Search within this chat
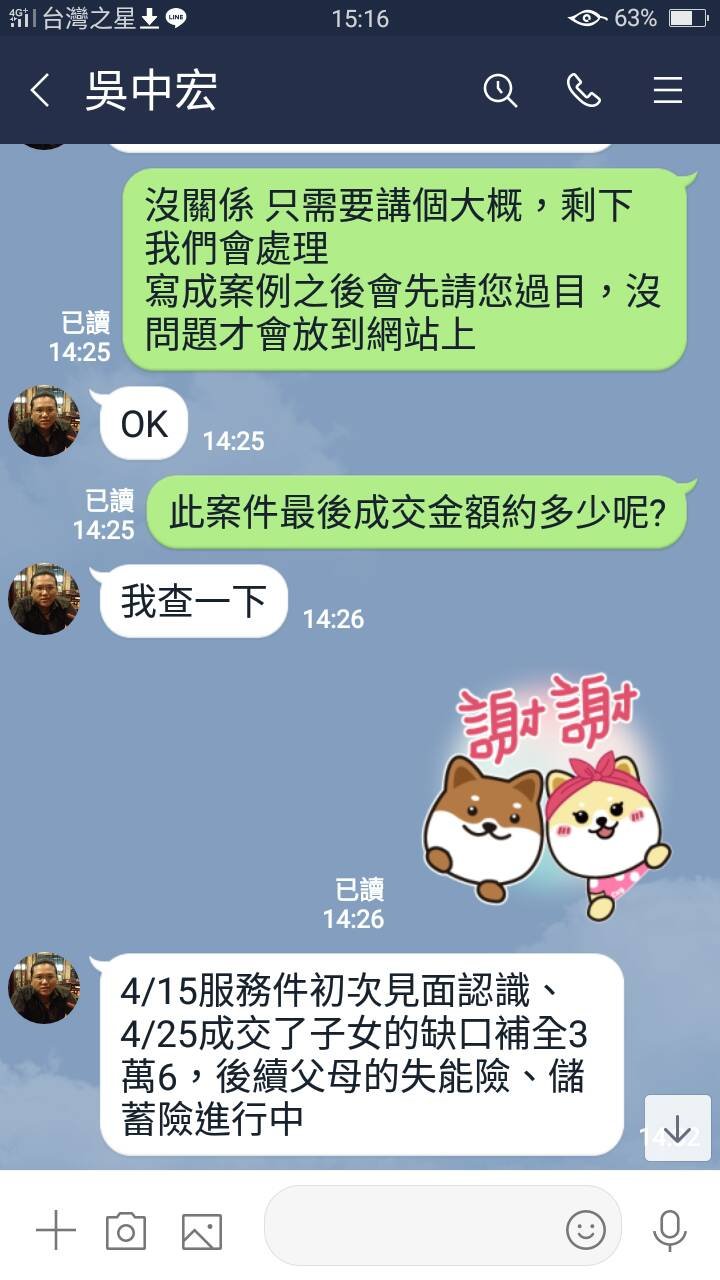Viewport: 720px width, 1280px height. click(x=500, y=91)
